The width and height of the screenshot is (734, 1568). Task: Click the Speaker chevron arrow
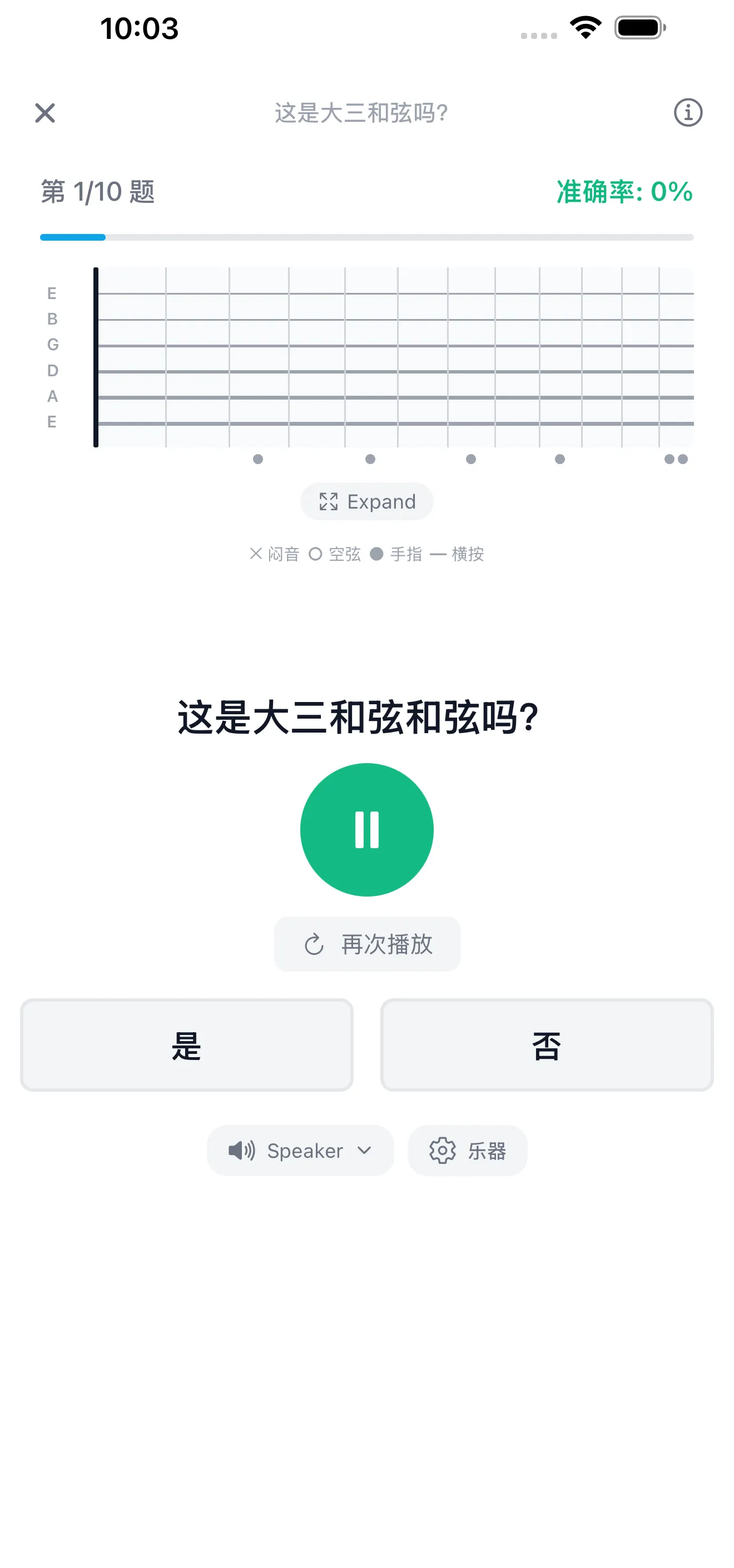coord(364,1151)
